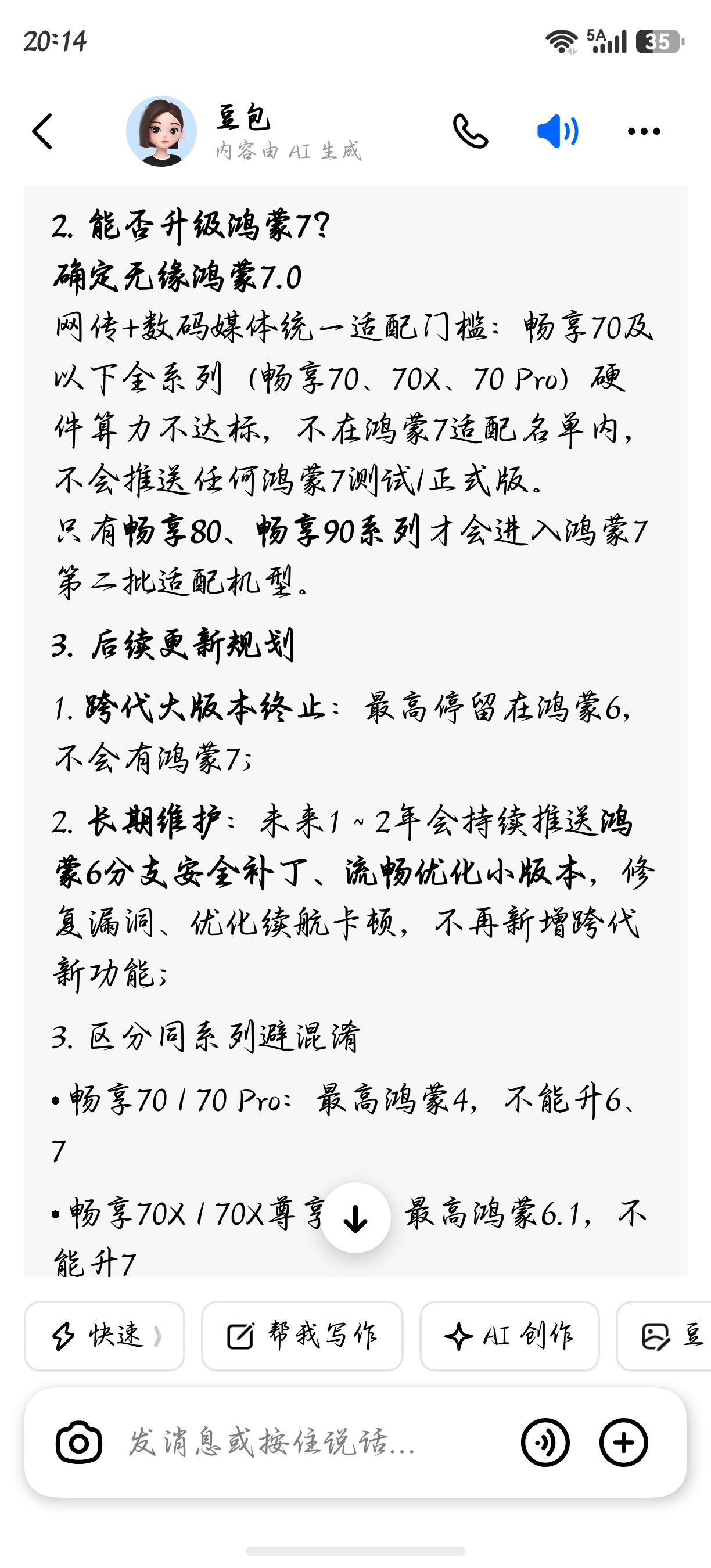
Task: Select the 快速 mode chip
Action: pos(104,1336)
